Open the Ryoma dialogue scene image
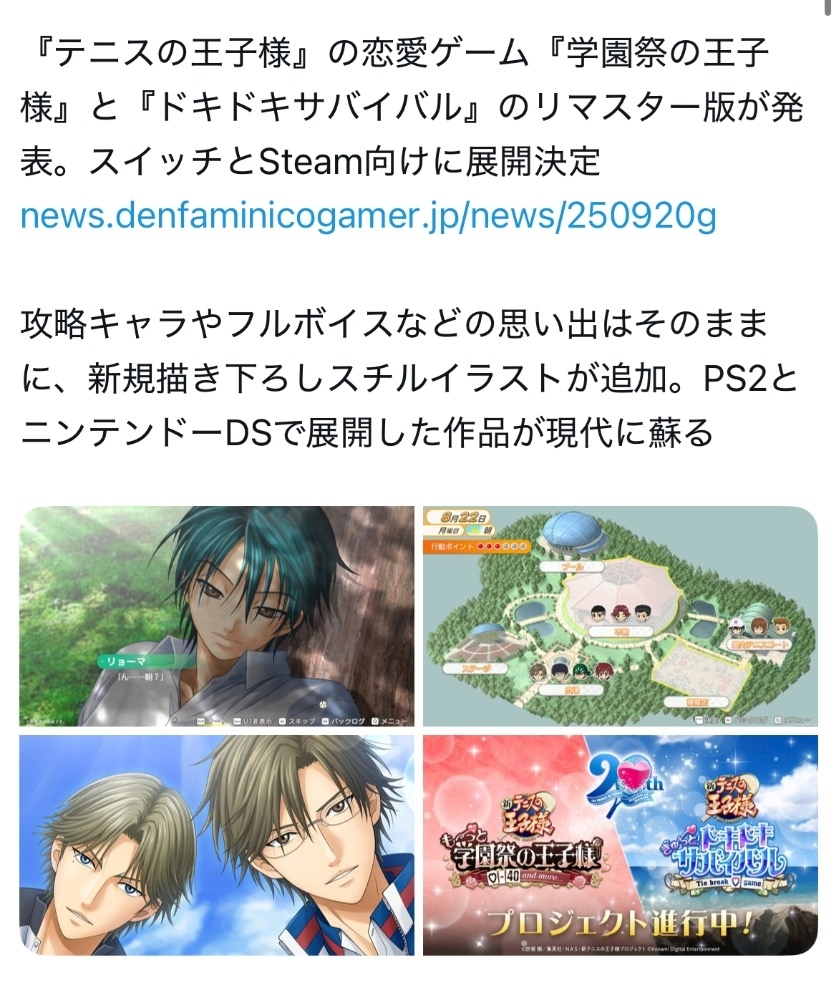Screen dimensions: 837x1000 217,616
